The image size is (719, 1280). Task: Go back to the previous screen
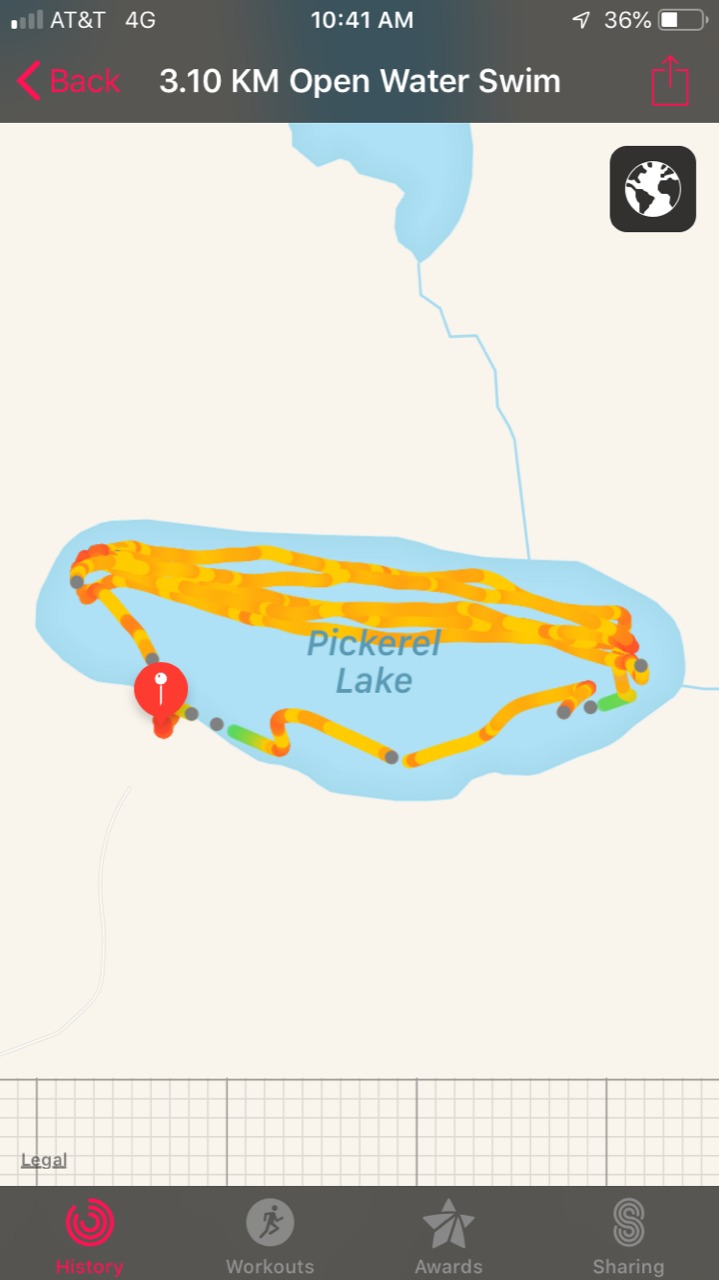(x=68, y=81)
